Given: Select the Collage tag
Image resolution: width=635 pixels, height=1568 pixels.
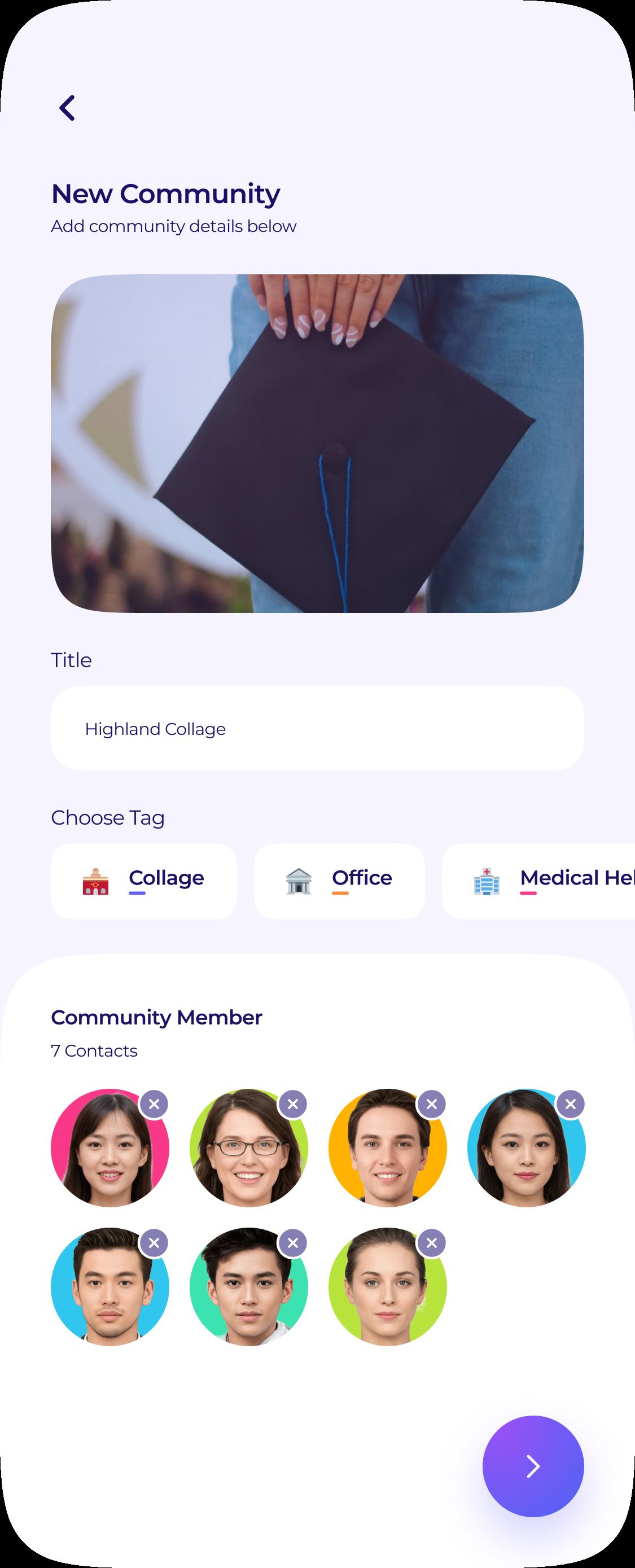Looking at the screenshot, I should point(144,881).
